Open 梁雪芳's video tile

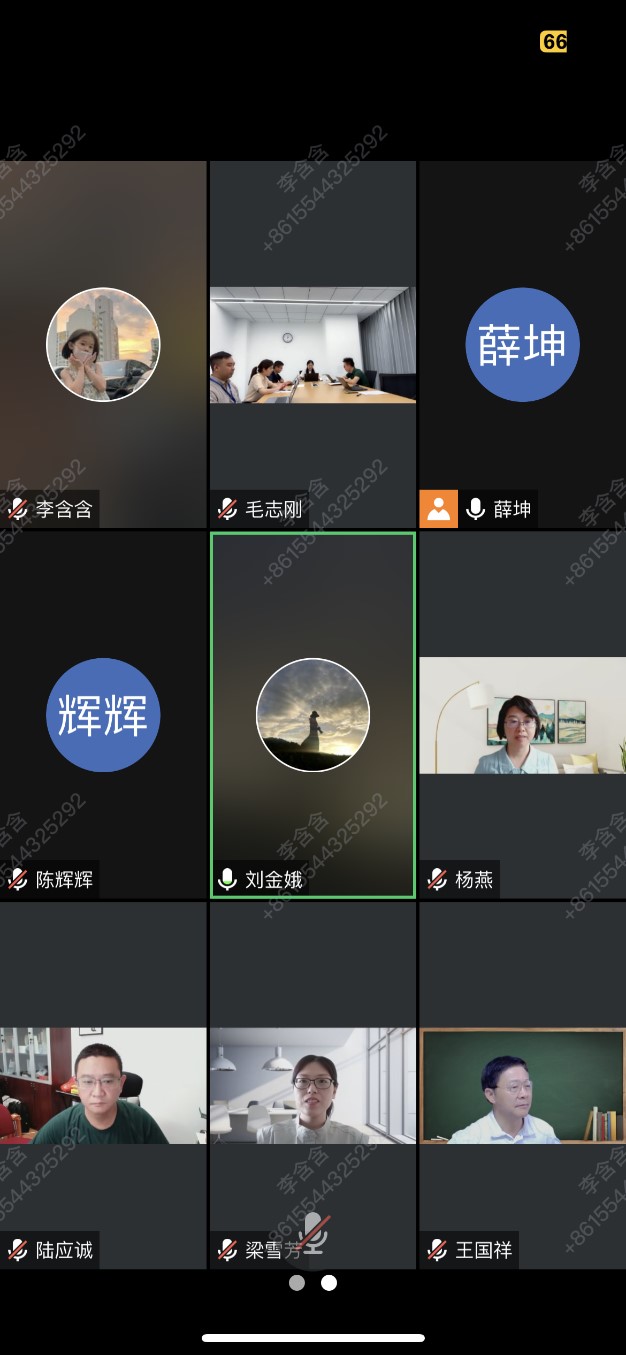[x=312, y=1085]
